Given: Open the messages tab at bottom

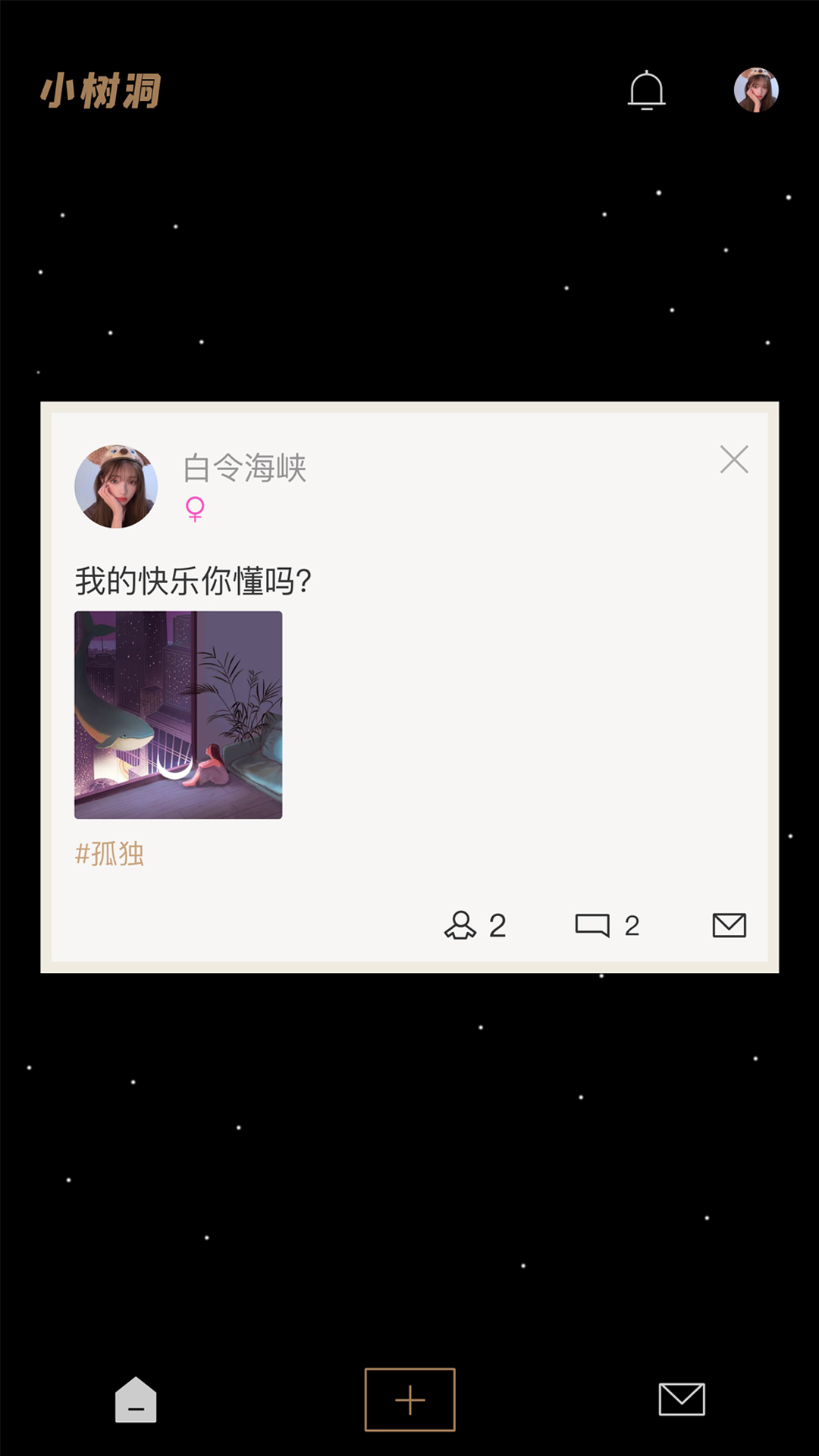Looking at the screenshot, I should tap(682, 1399).
